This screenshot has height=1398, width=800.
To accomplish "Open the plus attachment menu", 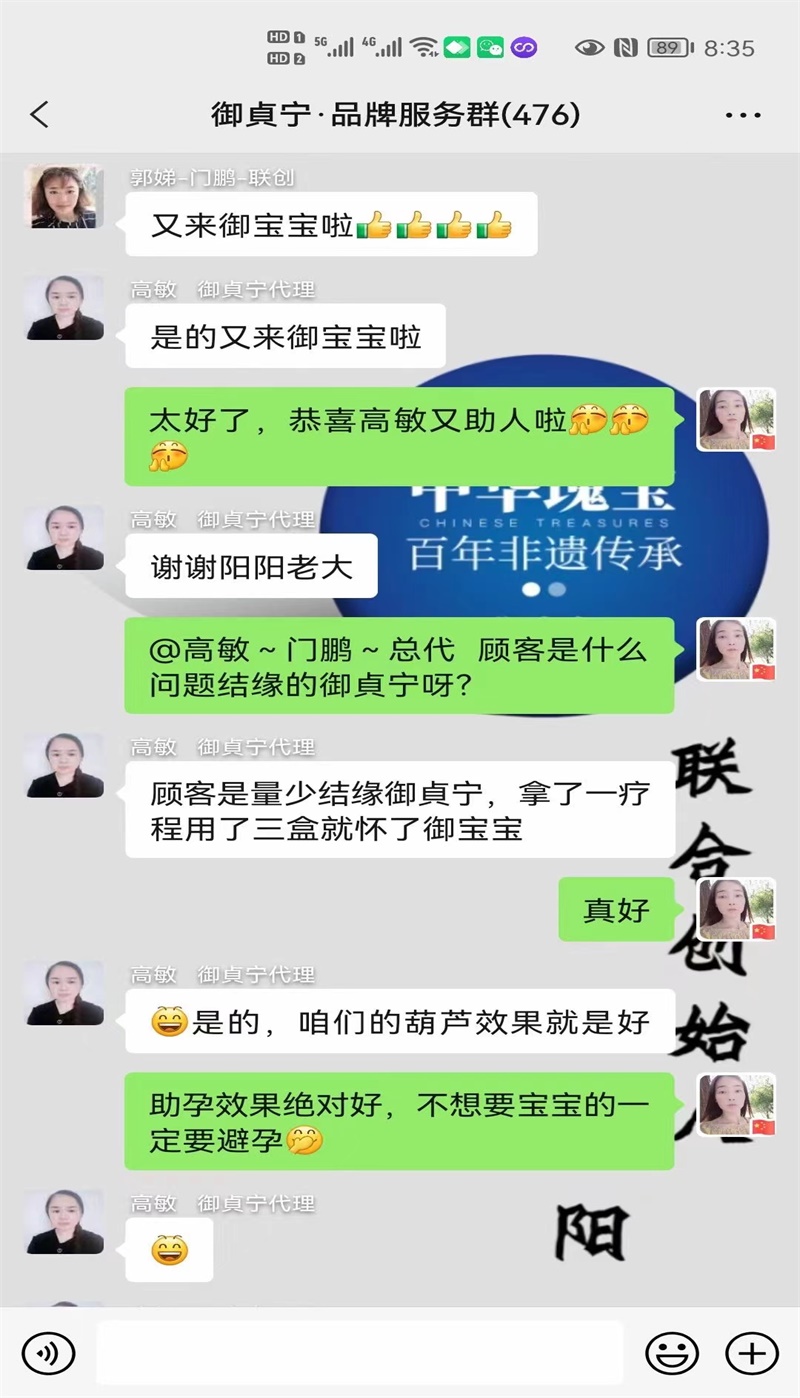I will 751,1353.
